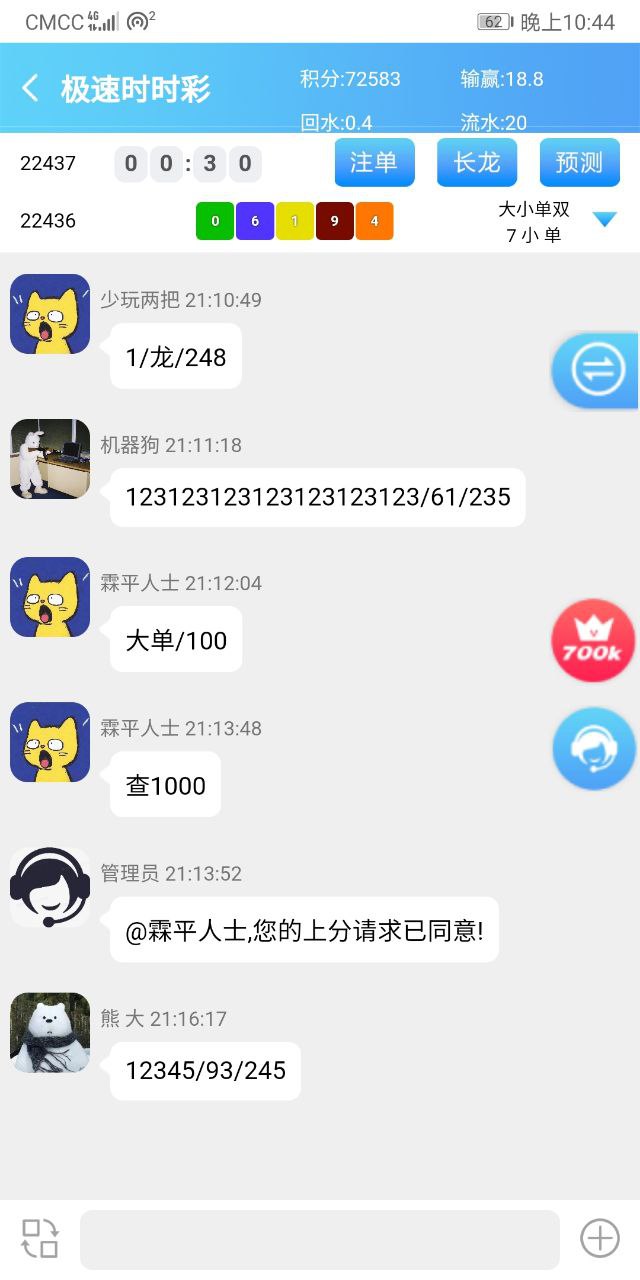This screenshot has width=640, height=1280.
Task: Open the plus attachment menu
Action: point(600,1239)
